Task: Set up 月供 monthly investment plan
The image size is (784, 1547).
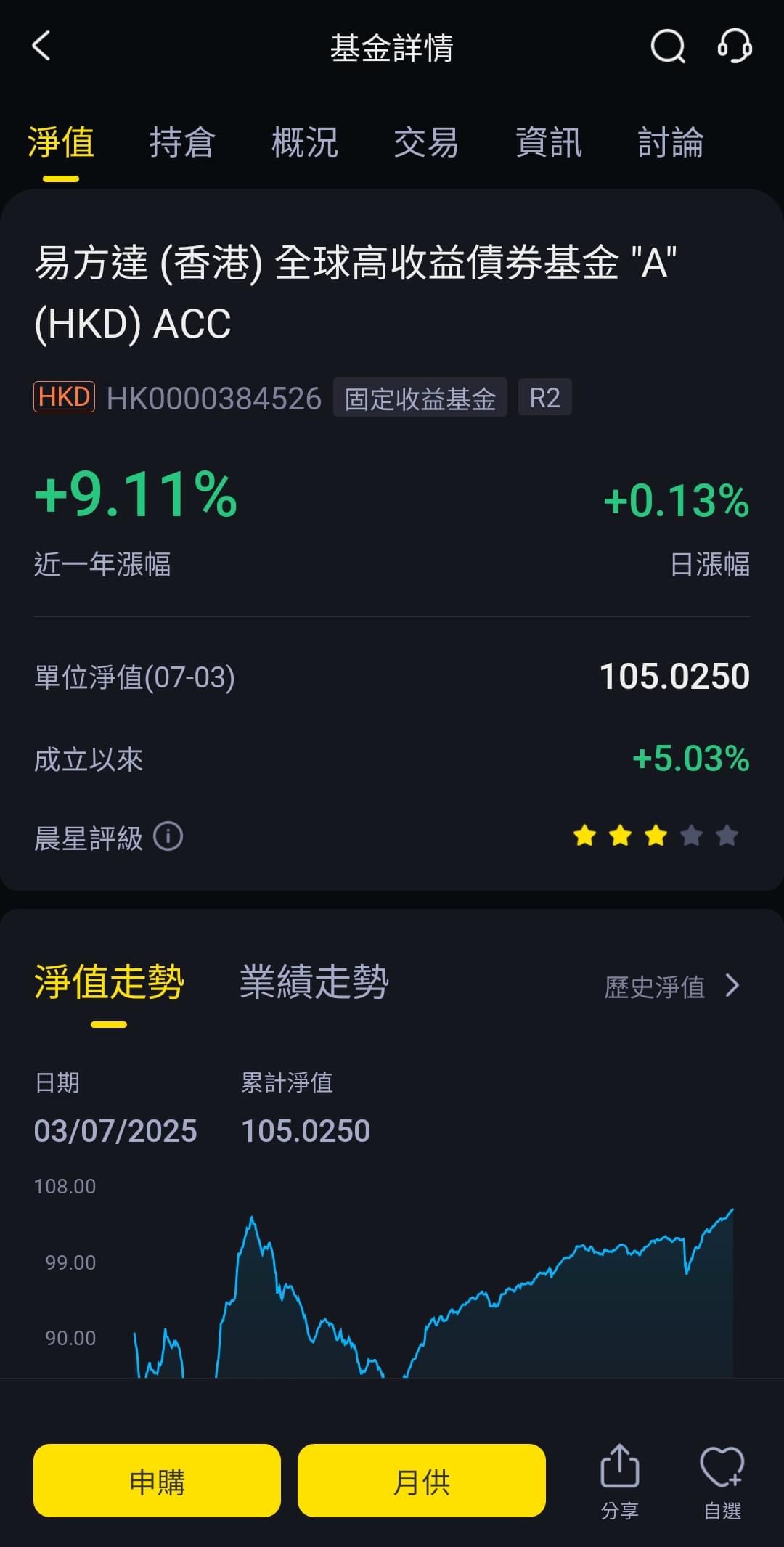Action: pyautogui.click(x=422, y=1480)
